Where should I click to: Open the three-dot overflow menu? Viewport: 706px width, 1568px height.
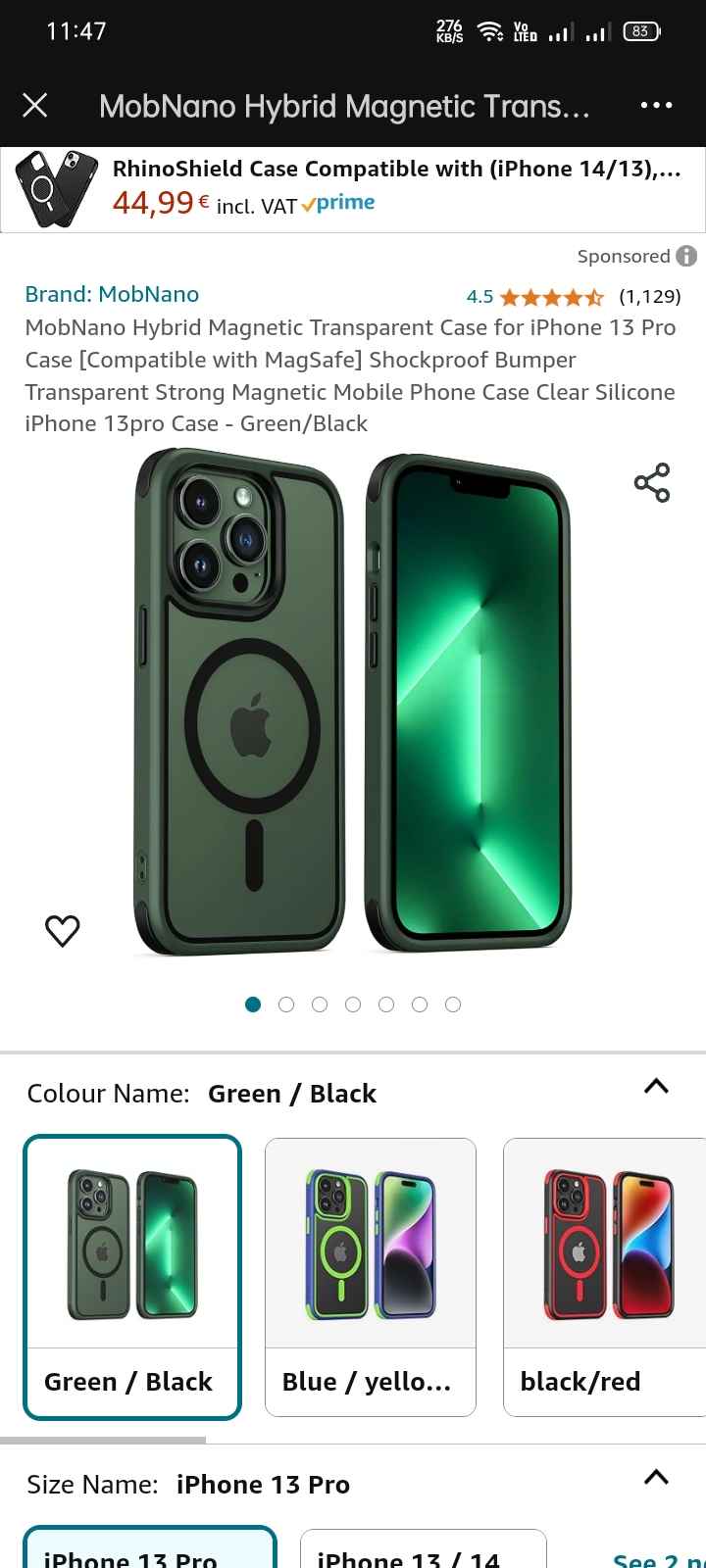tap(656, 105)
